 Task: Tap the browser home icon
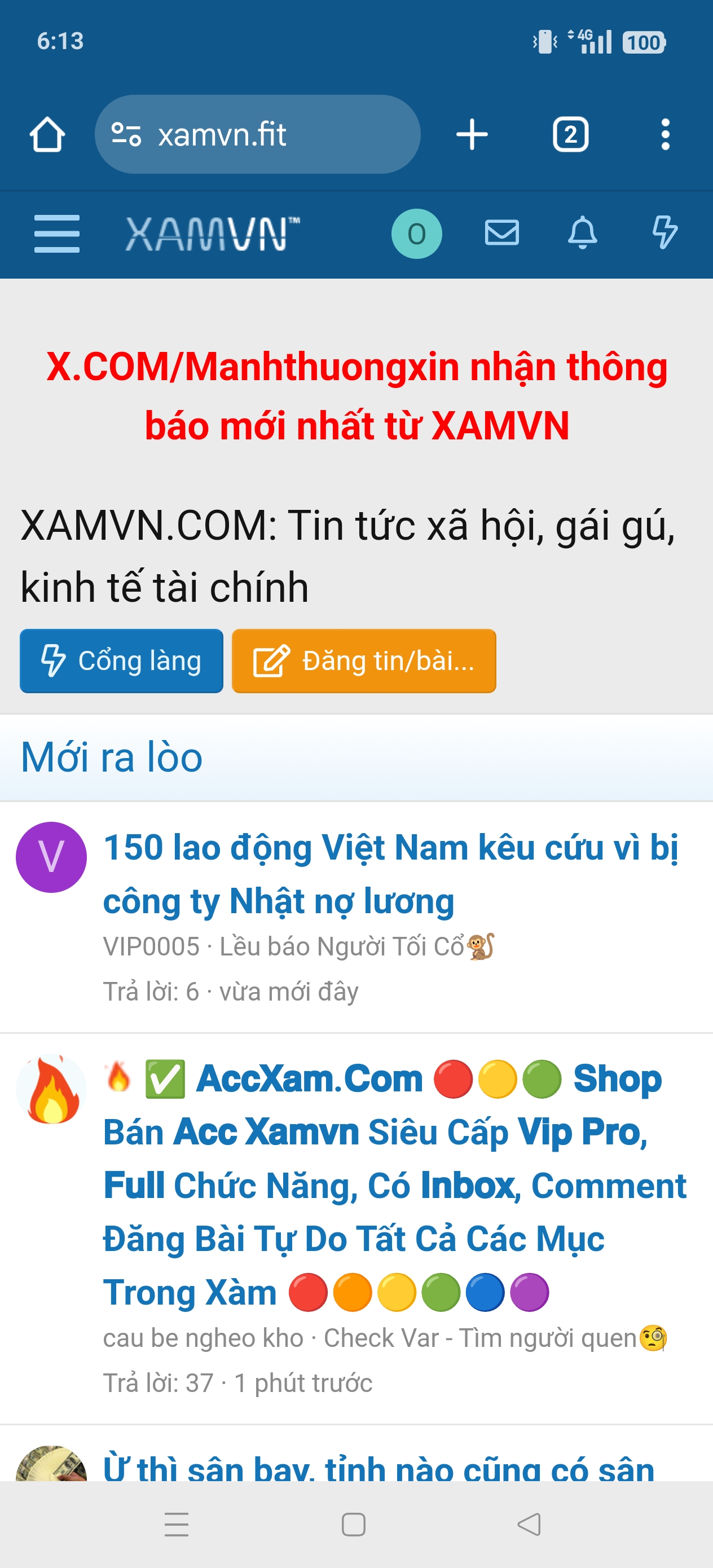[47, 134]
